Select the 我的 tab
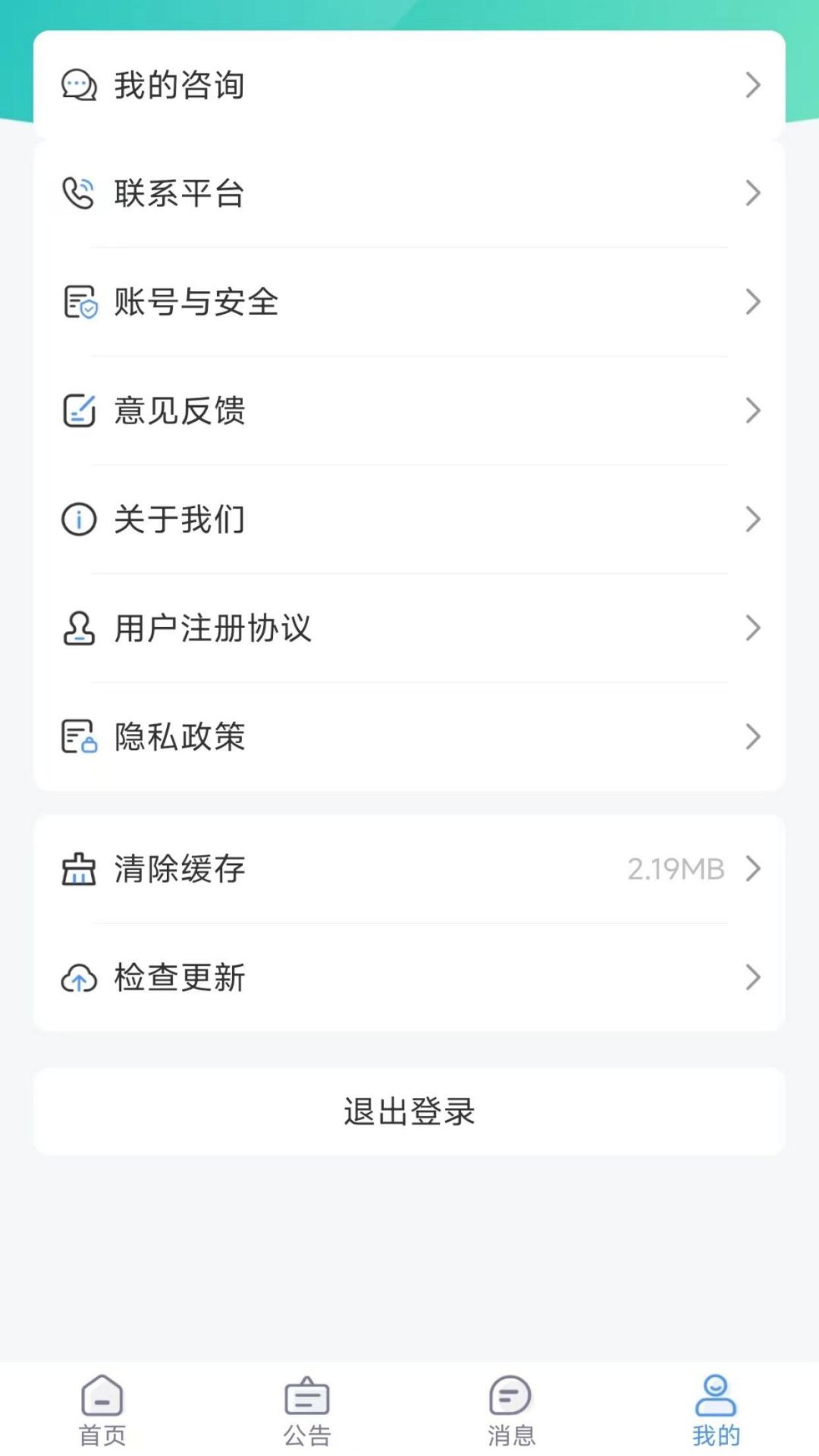The image size is (819, 1456). 716,1410
